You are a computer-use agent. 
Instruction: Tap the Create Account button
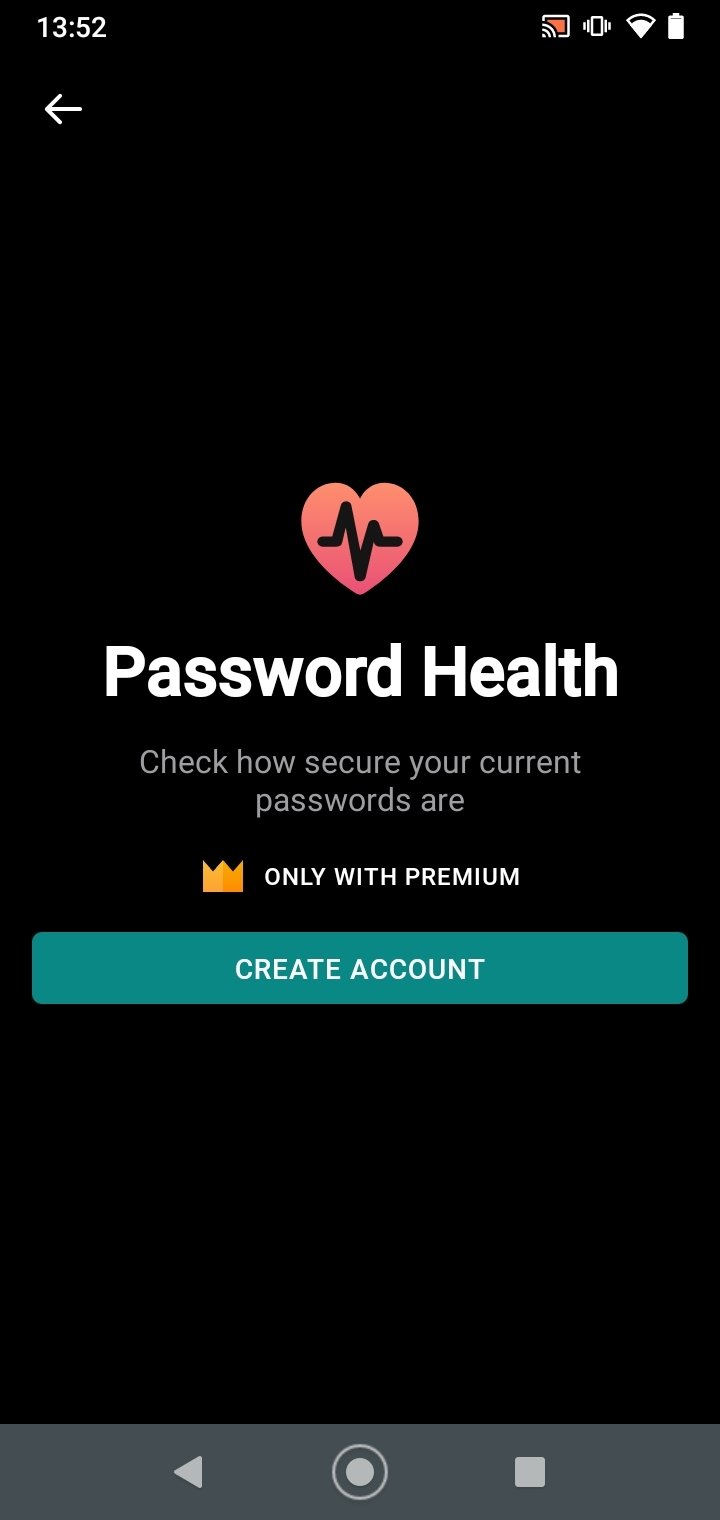[x=360, y=968]
